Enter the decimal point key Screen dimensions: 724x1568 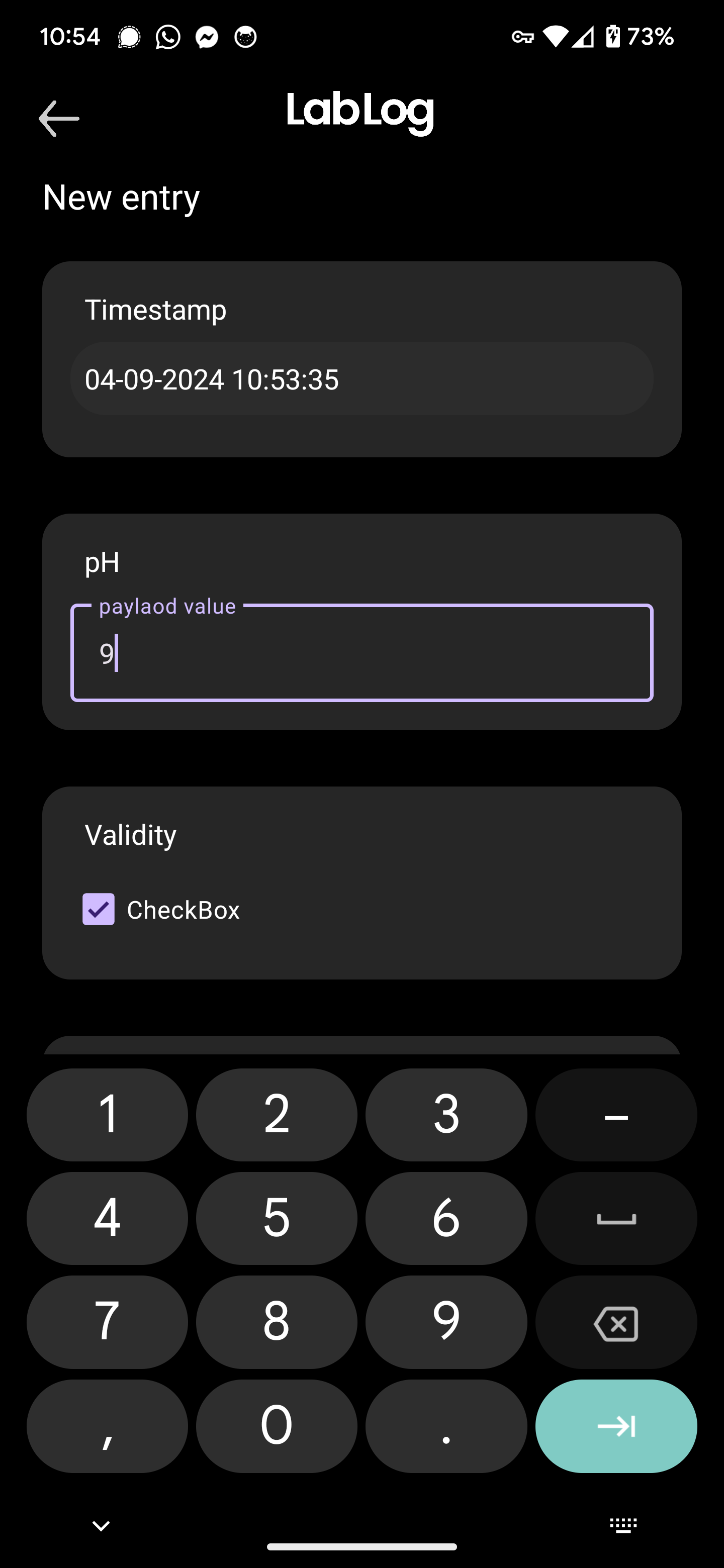(x=446, y=1426)
